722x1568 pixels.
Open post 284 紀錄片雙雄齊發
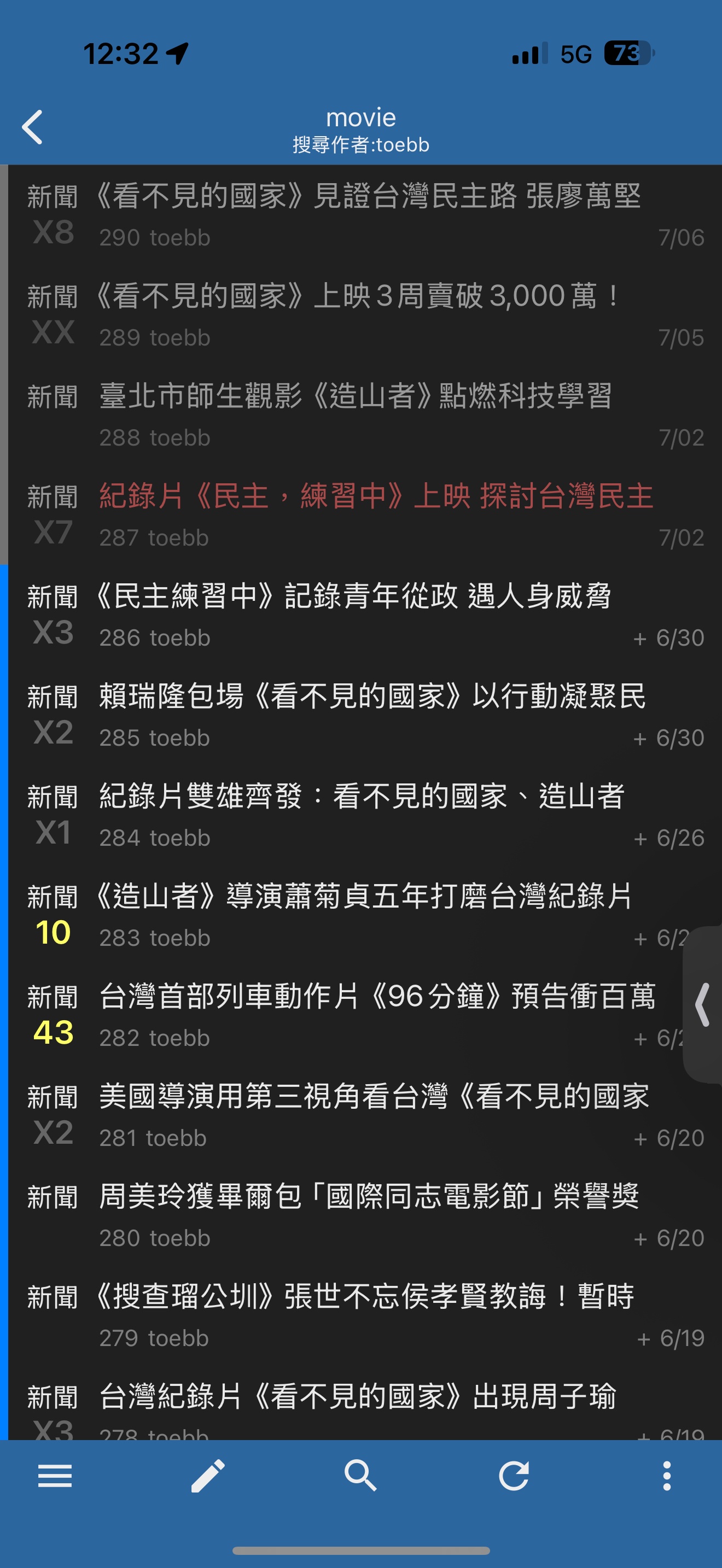[365, 815]
